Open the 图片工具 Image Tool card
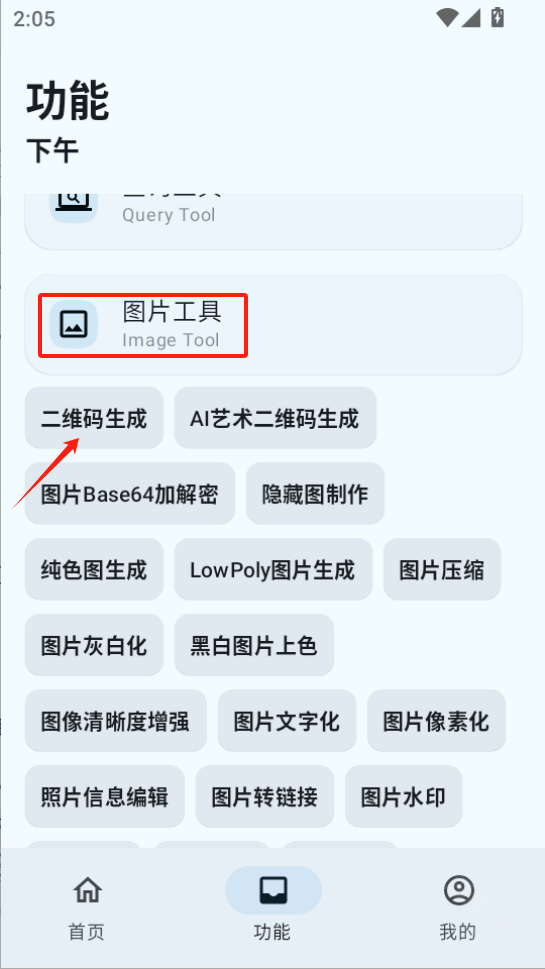The width and height of the screenshot is (545, 969). coord(273,324)
